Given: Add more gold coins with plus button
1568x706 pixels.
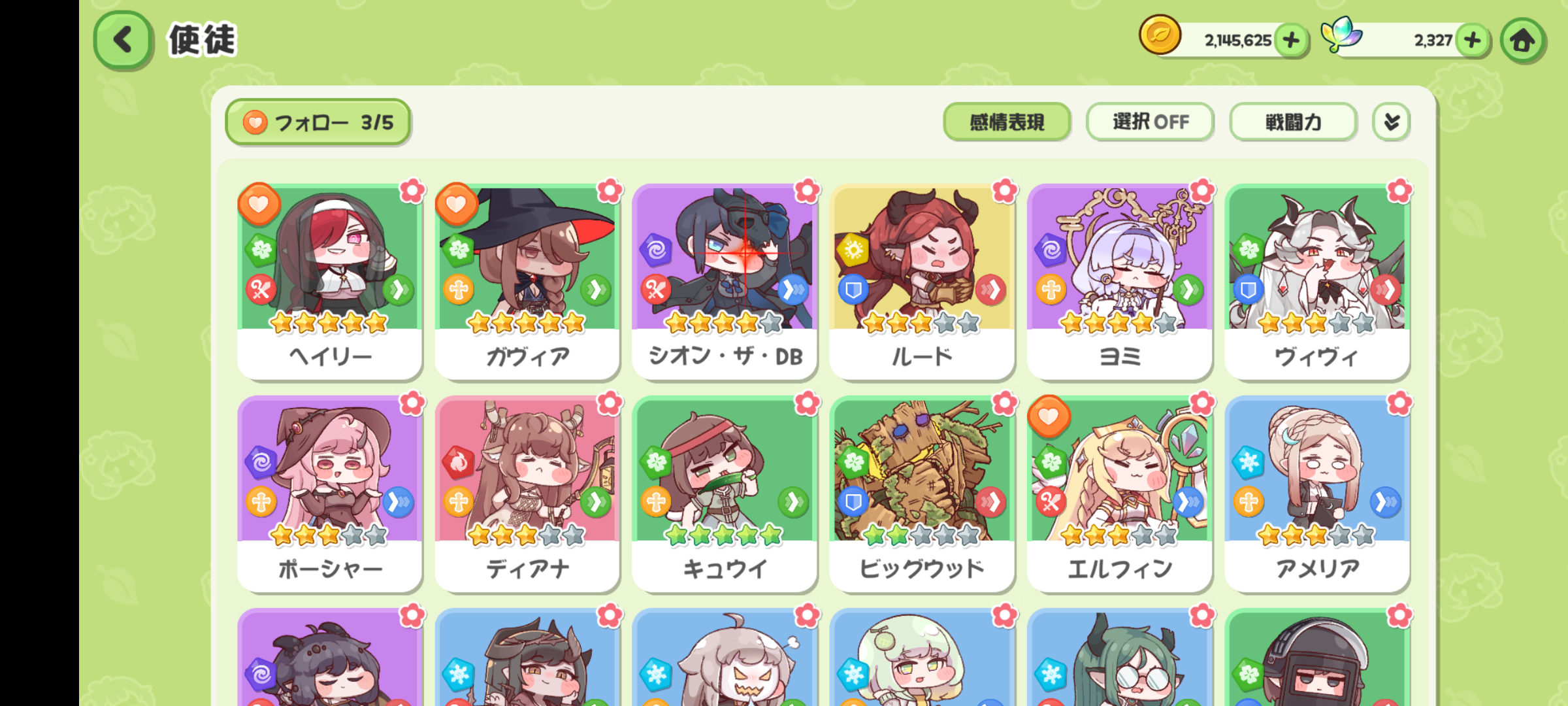Looking at the screenshot, I should click(1291, 41).
